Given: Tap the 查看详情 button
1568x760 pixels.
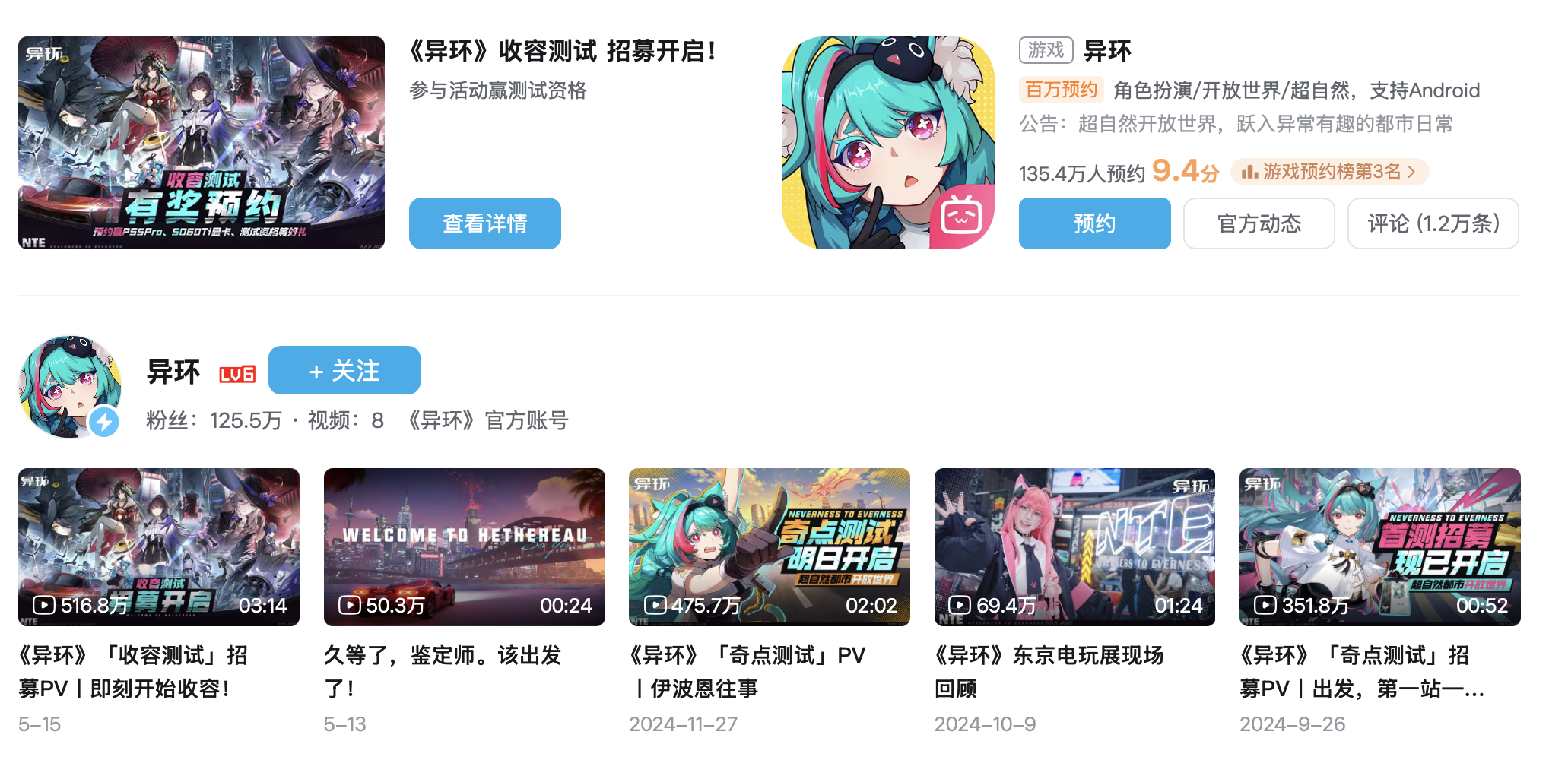Looking at the screenshot, I should [484, 223].
